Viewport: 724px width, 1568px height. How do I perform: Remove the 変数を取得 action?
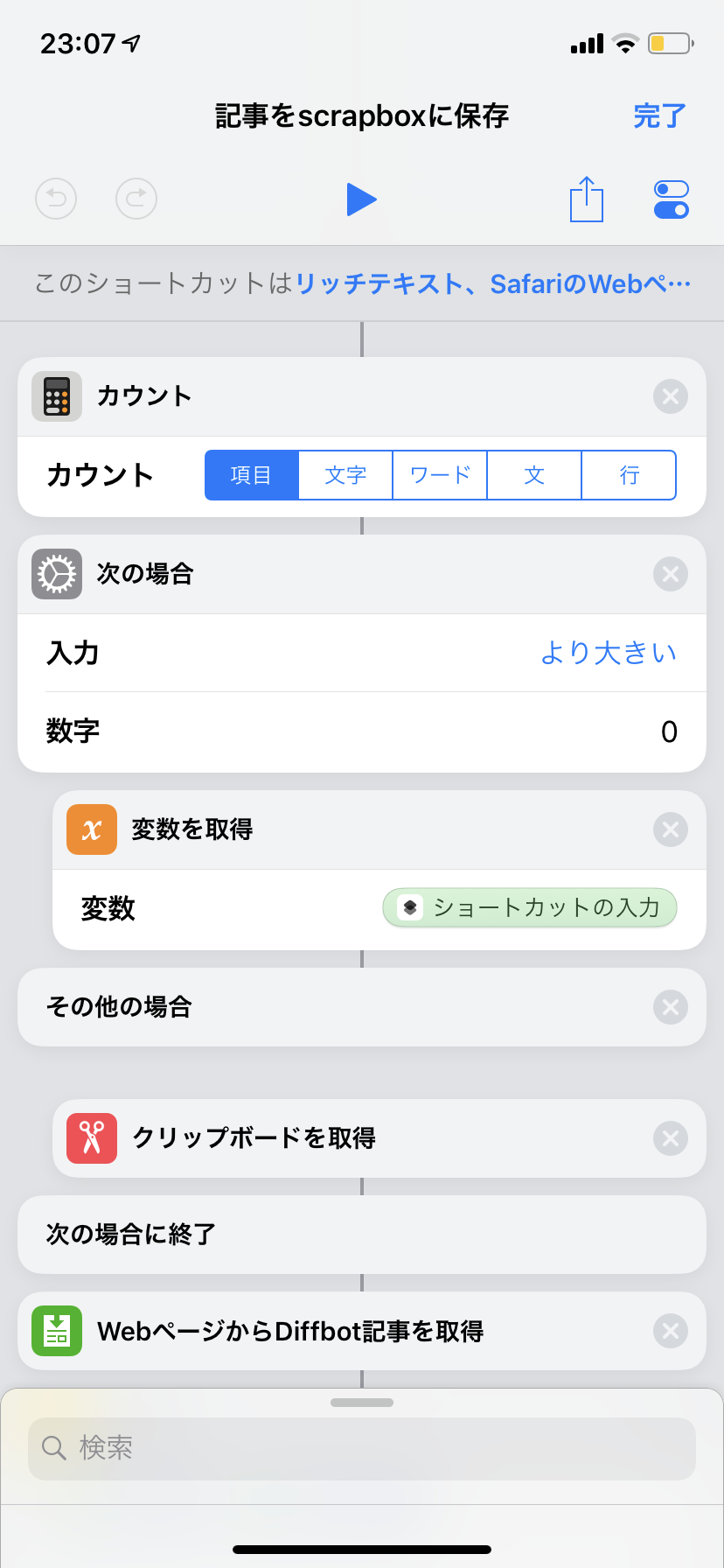pyautogui.click(x=671, y=829)
